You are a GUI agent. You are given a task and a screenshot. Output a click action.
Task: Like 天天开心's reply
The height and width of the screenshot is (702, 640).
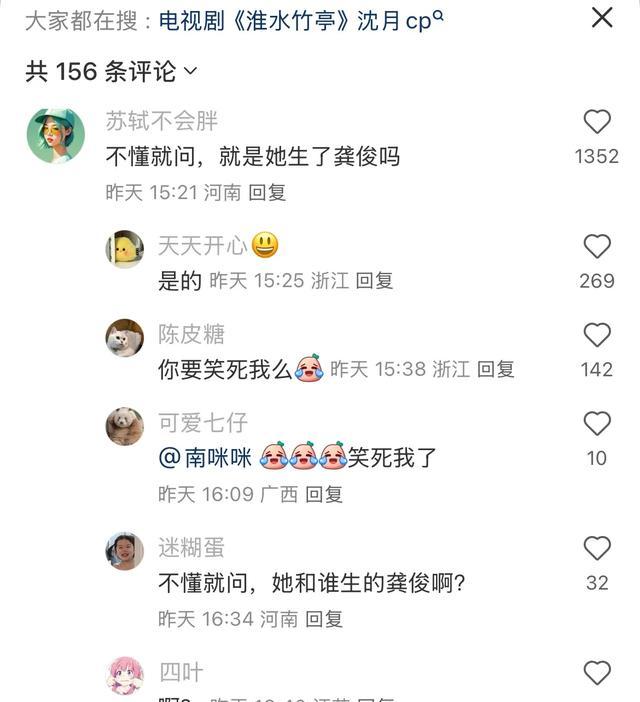coord(597,247)
